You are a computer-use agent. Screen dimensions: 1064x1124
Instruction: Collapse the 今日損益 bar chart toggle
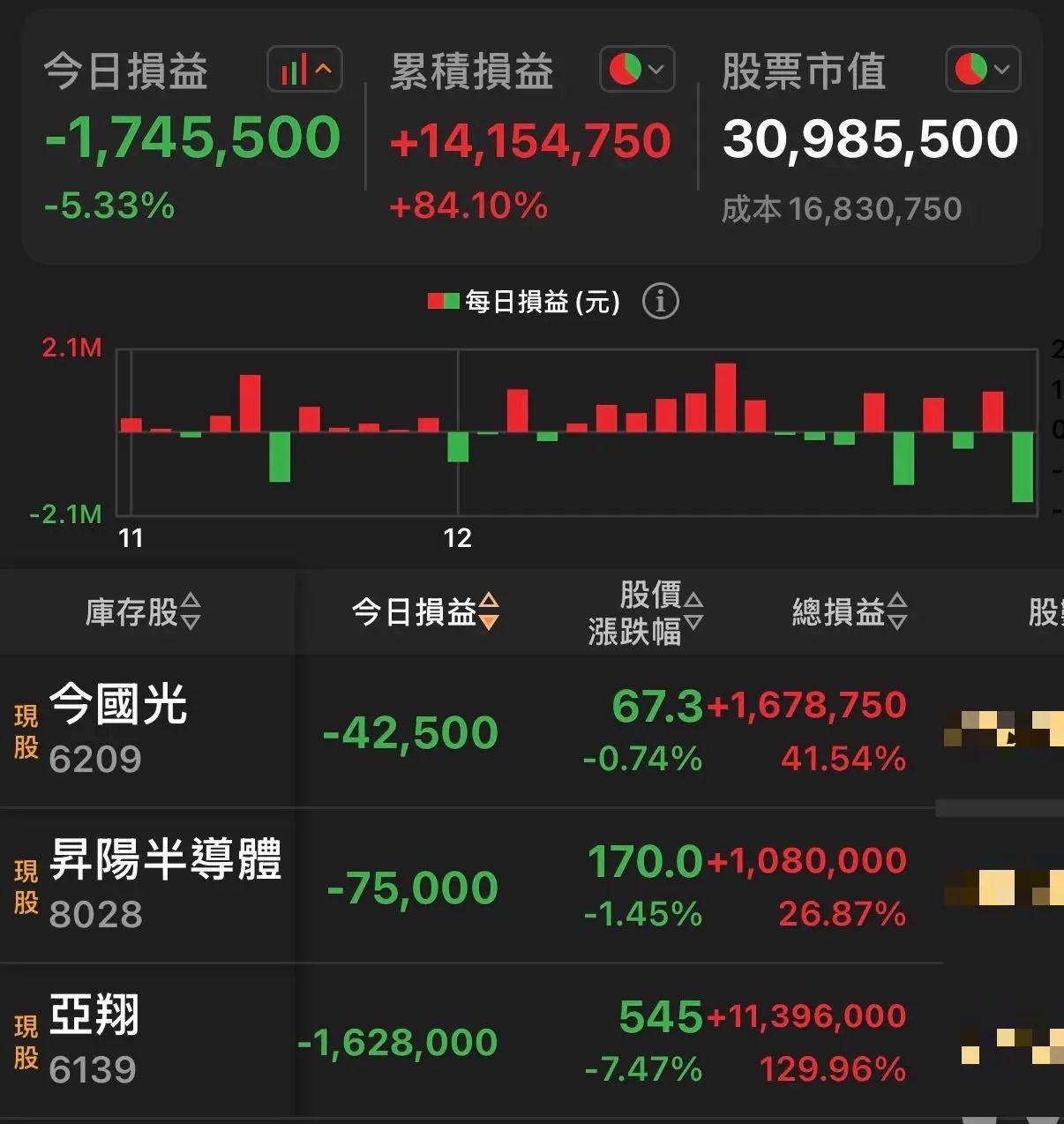[304, 70]
